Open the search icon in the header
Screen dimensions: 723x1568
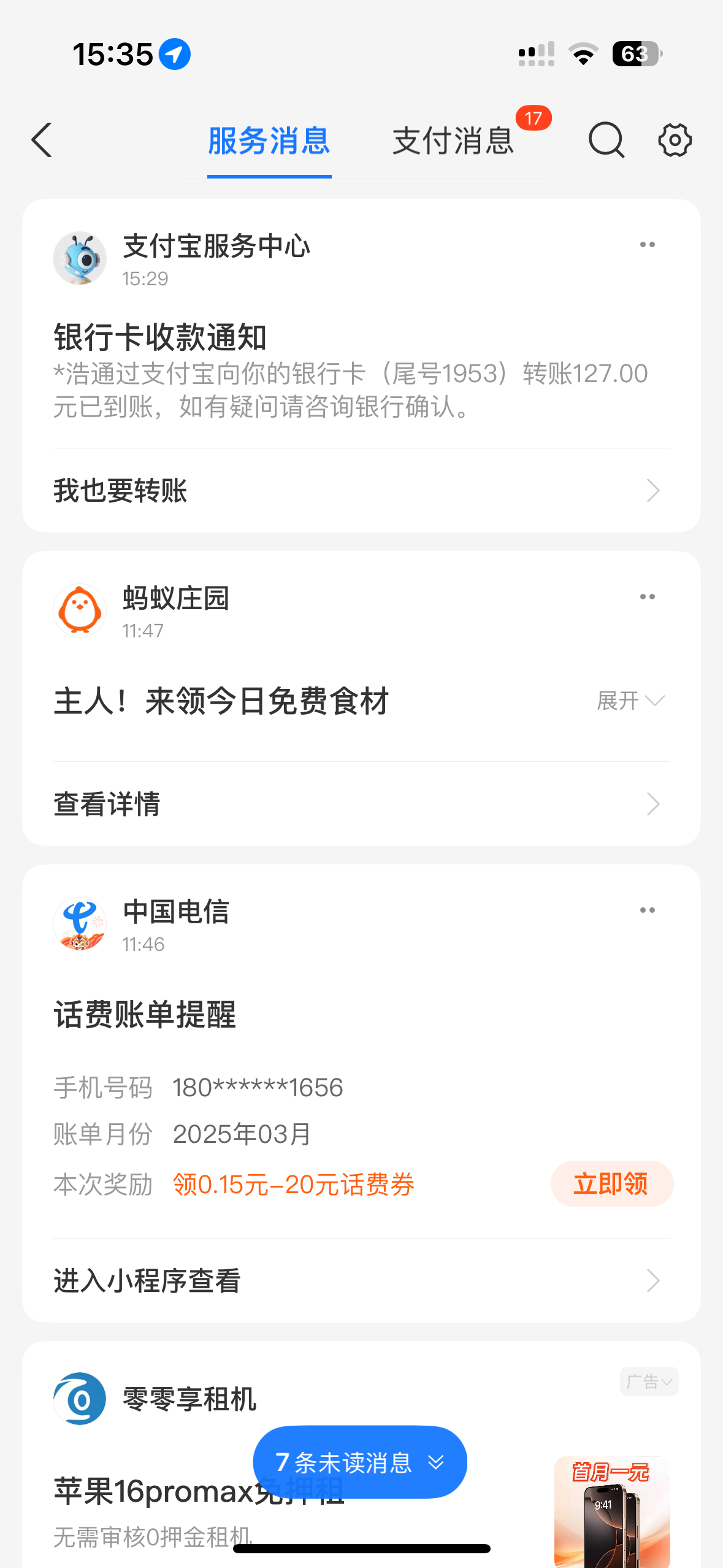[x=606, y=140]
